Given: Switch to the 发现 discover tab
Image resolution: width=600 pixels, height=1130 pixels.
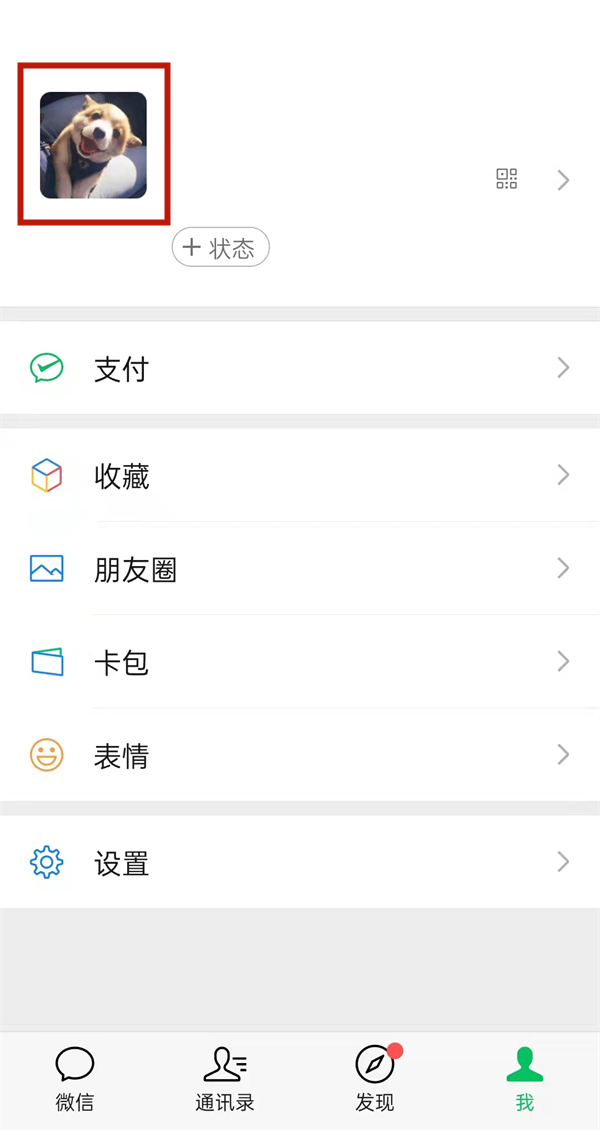Looking at the screenshot, I should pyautogui.click(x=375, y=1079).
